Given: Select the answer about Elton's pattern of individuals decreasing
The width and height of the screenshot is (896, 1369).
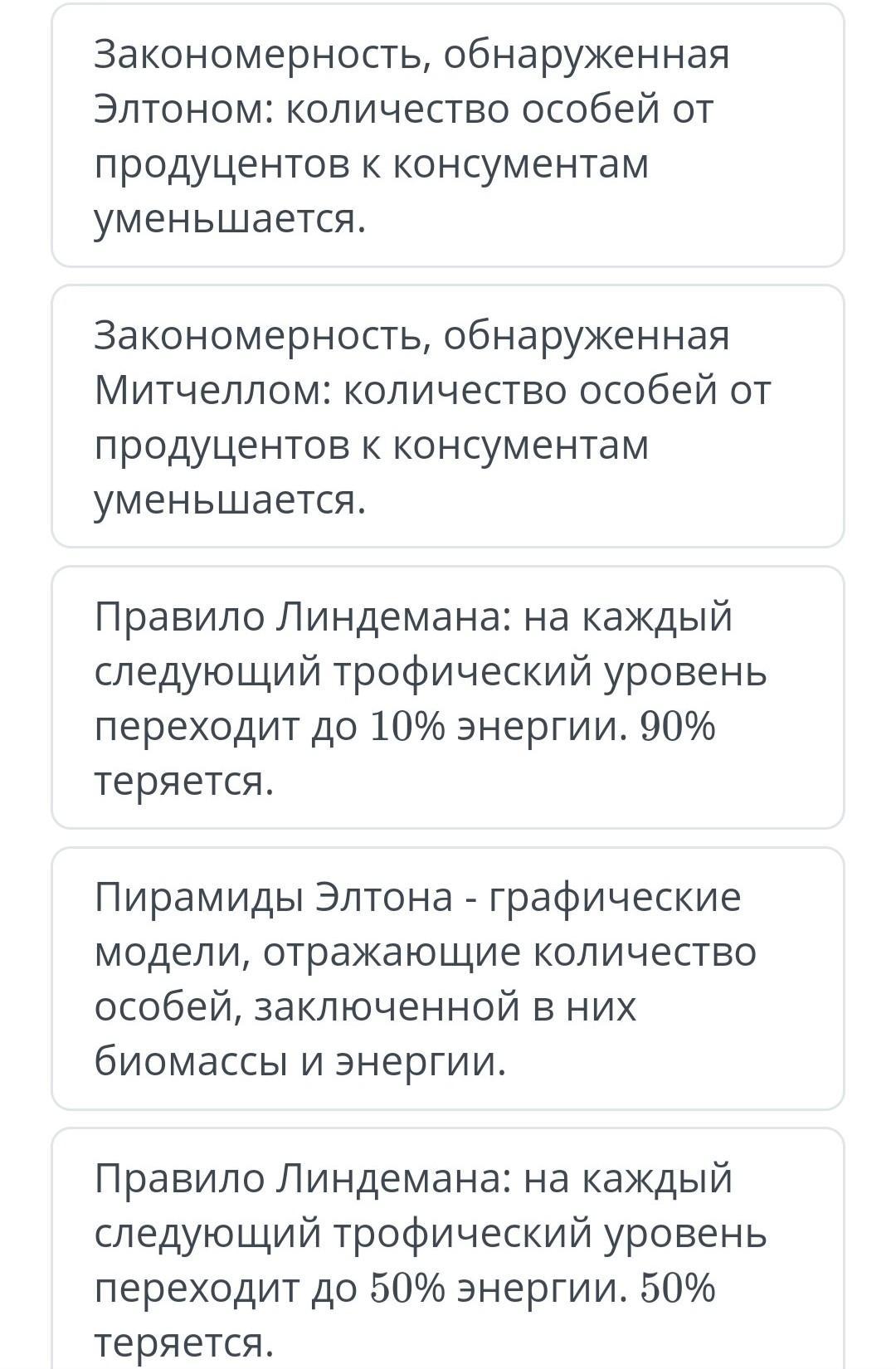Looking at the screenshot, I should pos(448,136).
